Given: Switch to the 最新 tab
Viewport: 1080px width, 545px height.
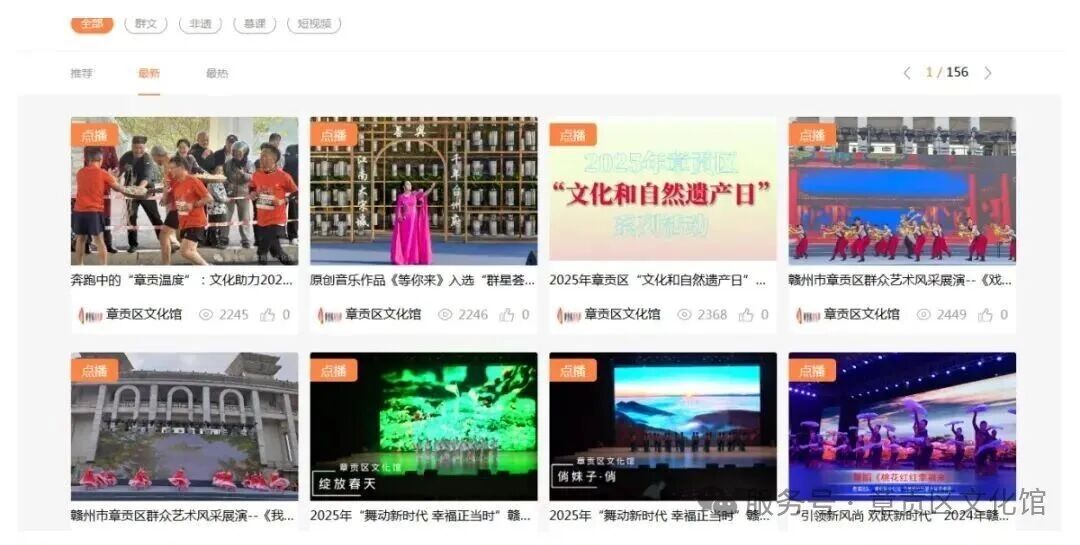Looking at the screenshot, I should [149, 73].
